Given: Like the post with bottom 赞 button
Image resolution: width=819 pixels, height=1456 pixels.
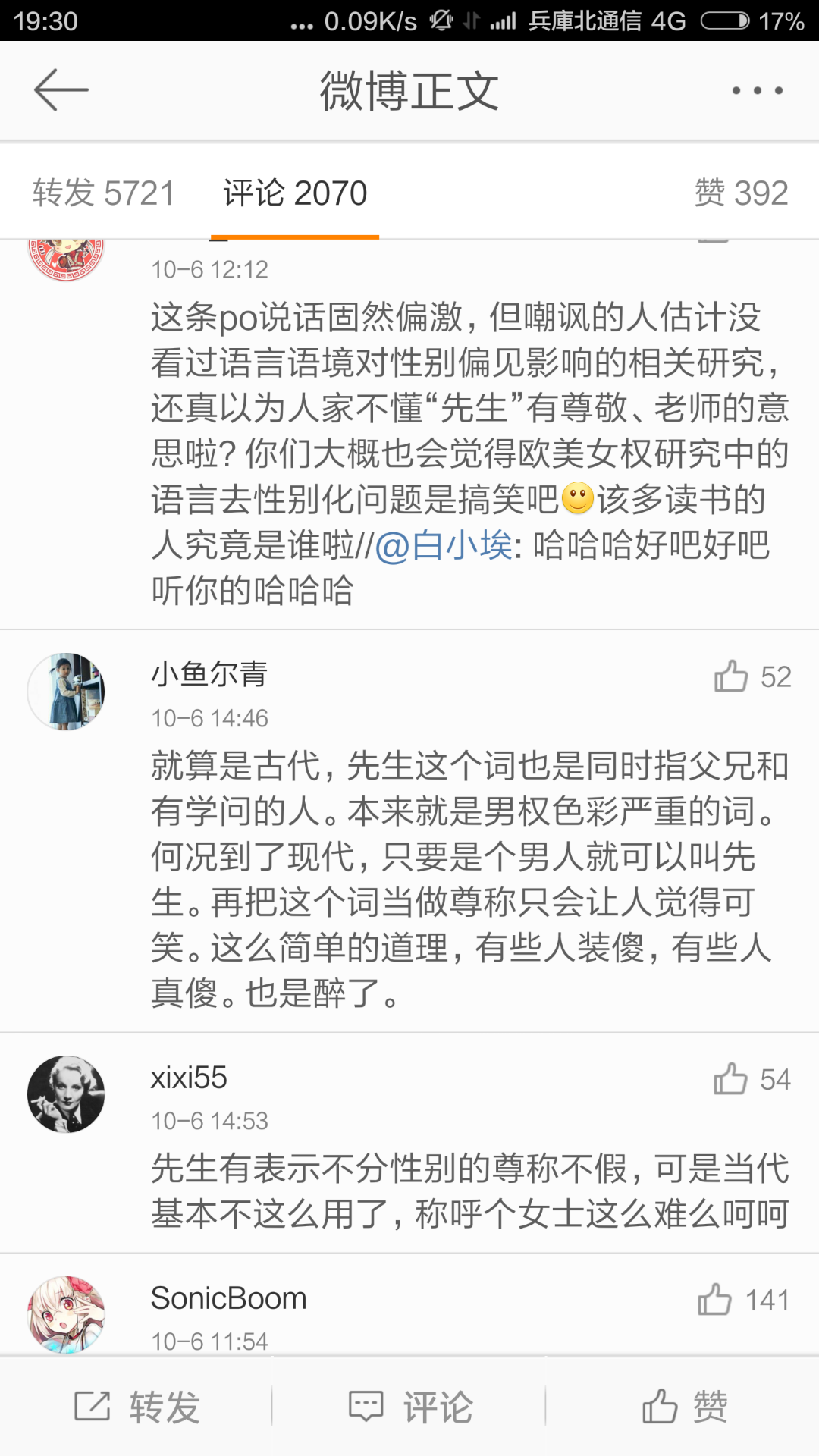Looking at the screenshot, I should tap(684, 1407).
